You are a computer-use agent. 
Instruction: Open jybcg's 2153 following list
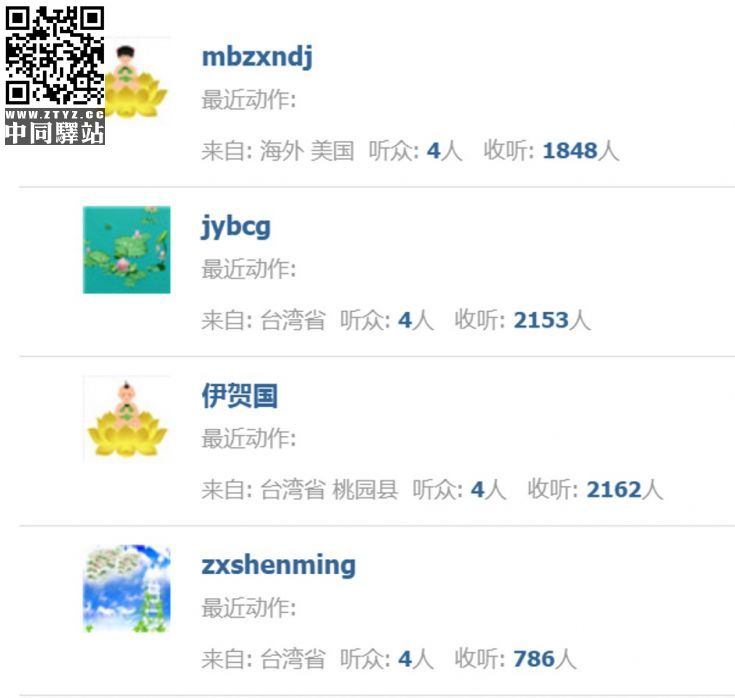click(540, 321)
